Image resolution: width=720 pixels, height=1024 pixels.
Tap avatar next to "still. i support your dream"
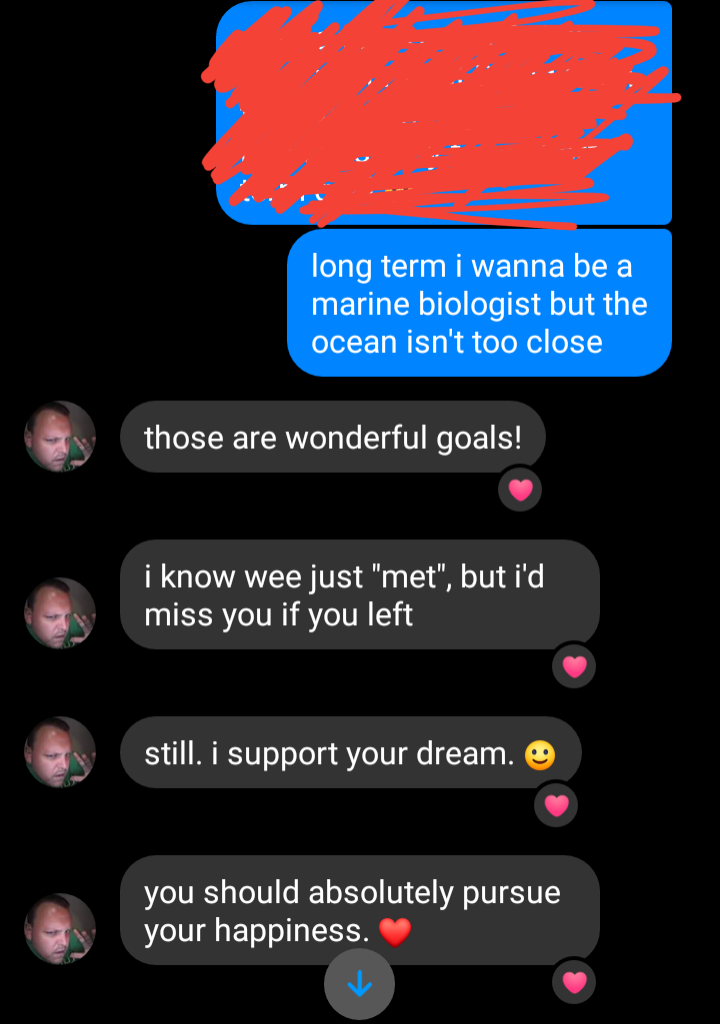coord(60,752)
